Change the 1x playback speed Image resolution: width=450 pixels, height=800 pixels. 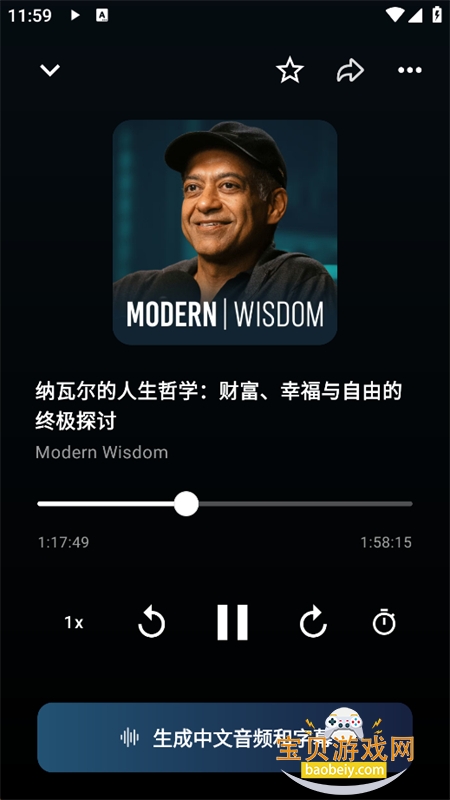click(73, 622)
